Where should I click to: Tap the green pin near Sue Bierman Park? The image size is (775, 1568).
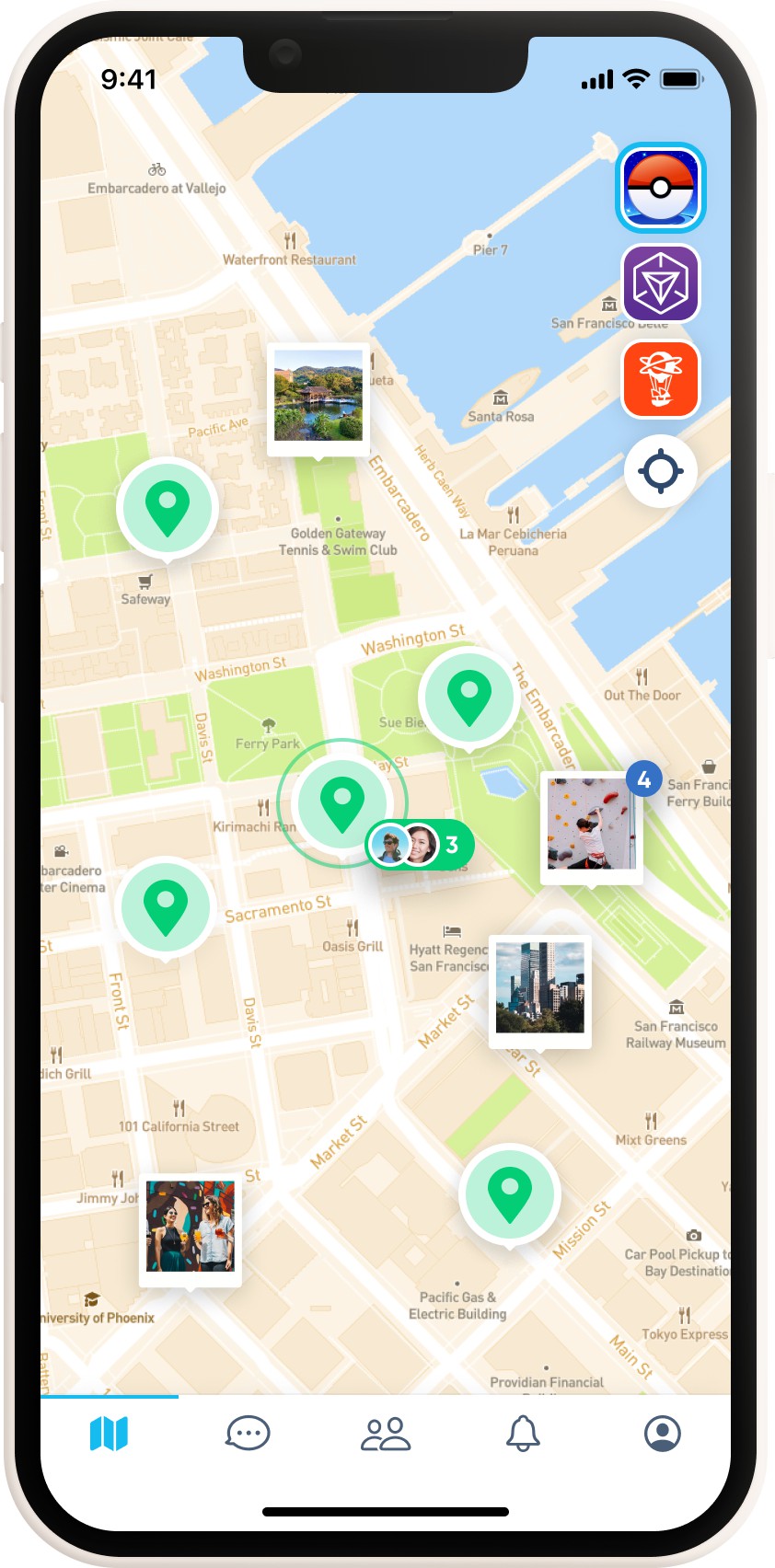[468, 698]
